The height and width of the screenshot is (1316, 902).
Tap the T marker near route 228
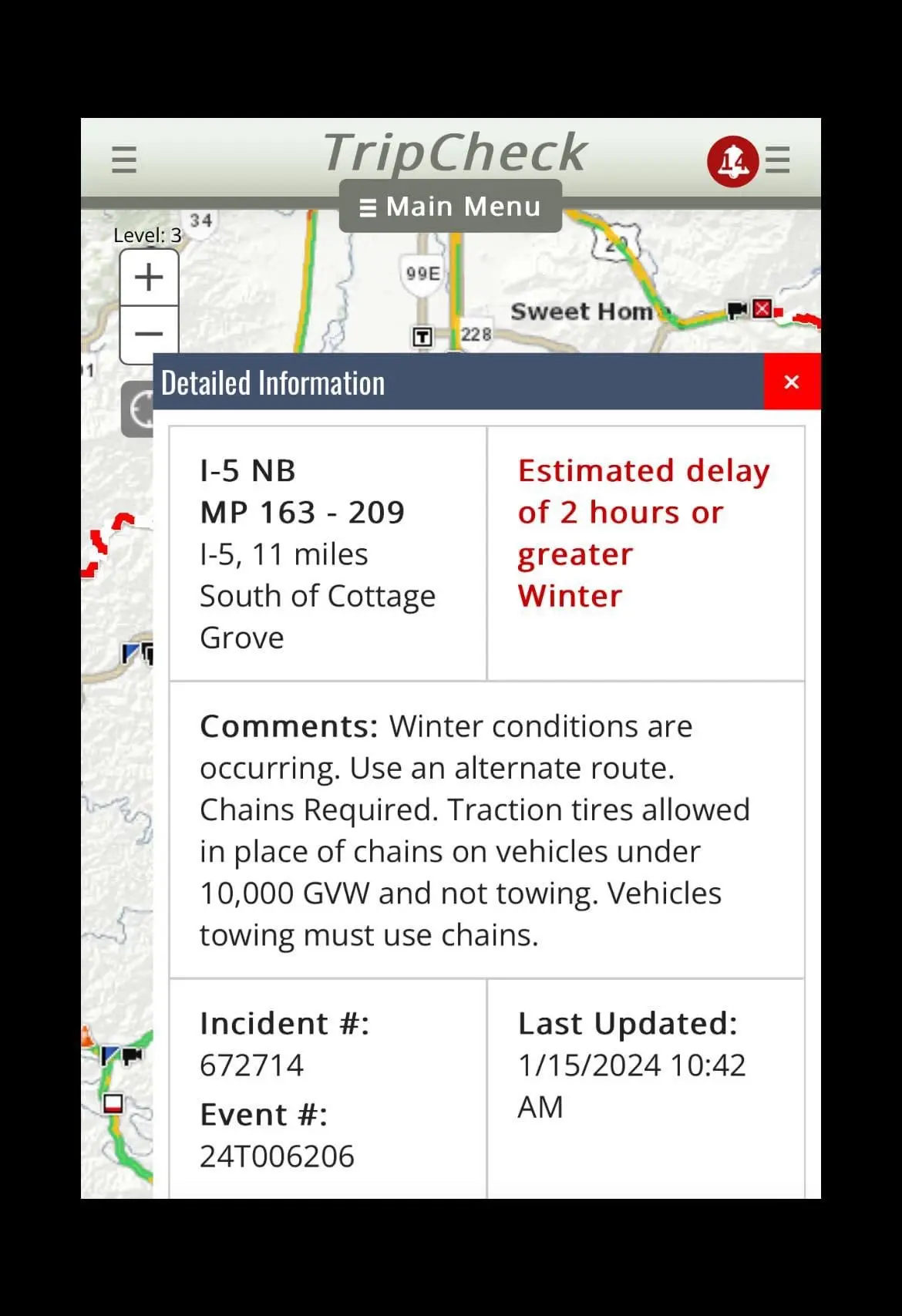[422, 336]
